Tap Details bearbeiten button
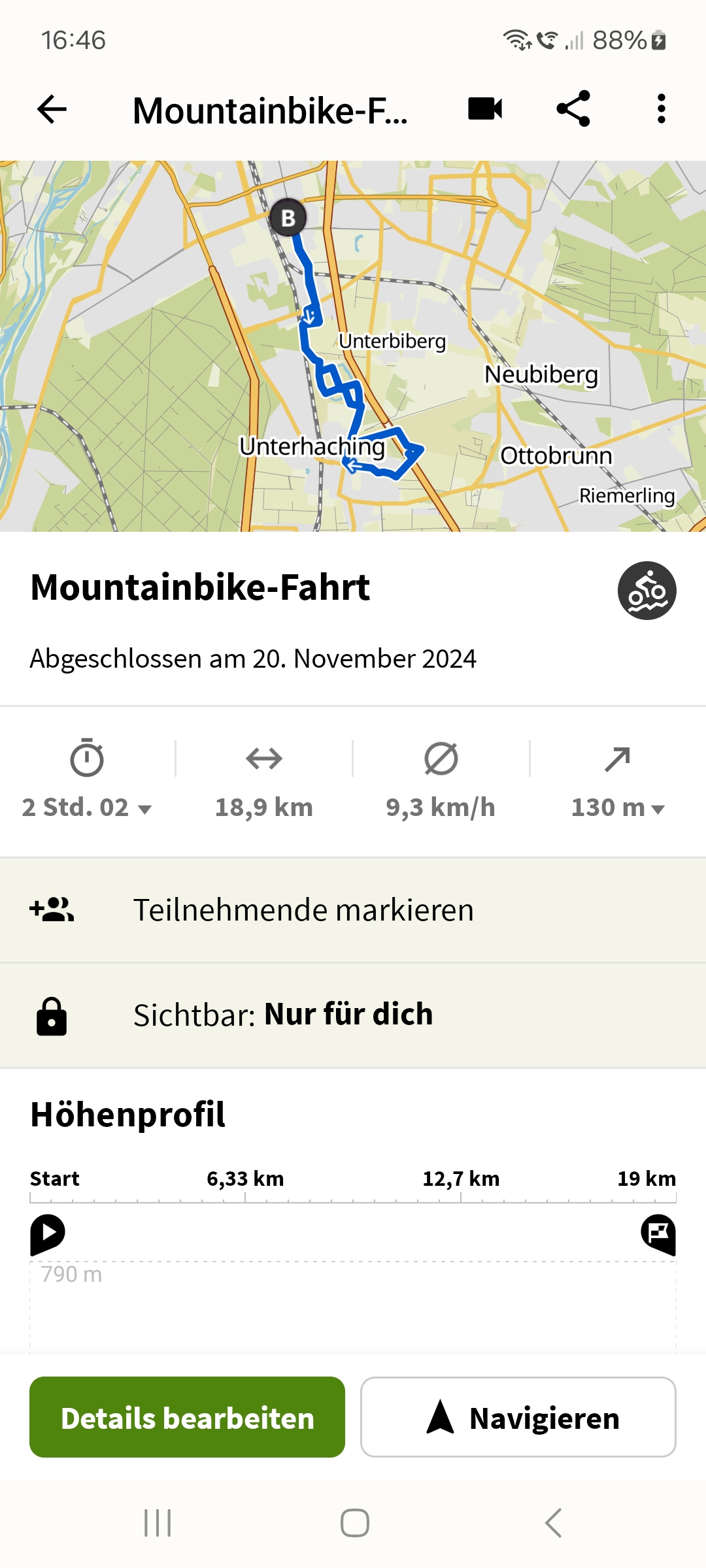The image size is (706, 1568). [188, 1417]
